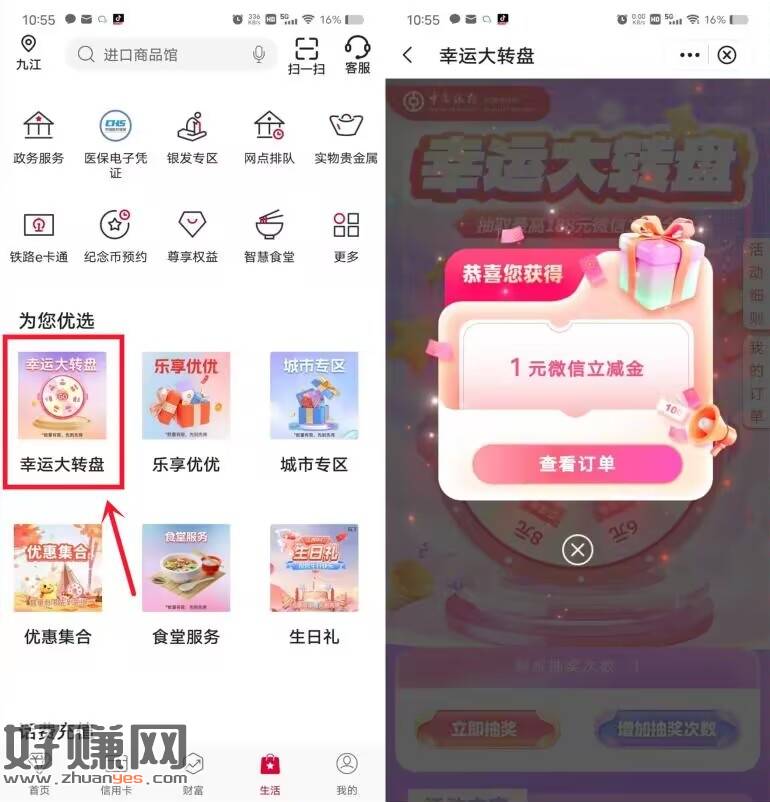Tap the 查看订单 button
Viewport: 770px width, 802px height.
coord(577,464)
